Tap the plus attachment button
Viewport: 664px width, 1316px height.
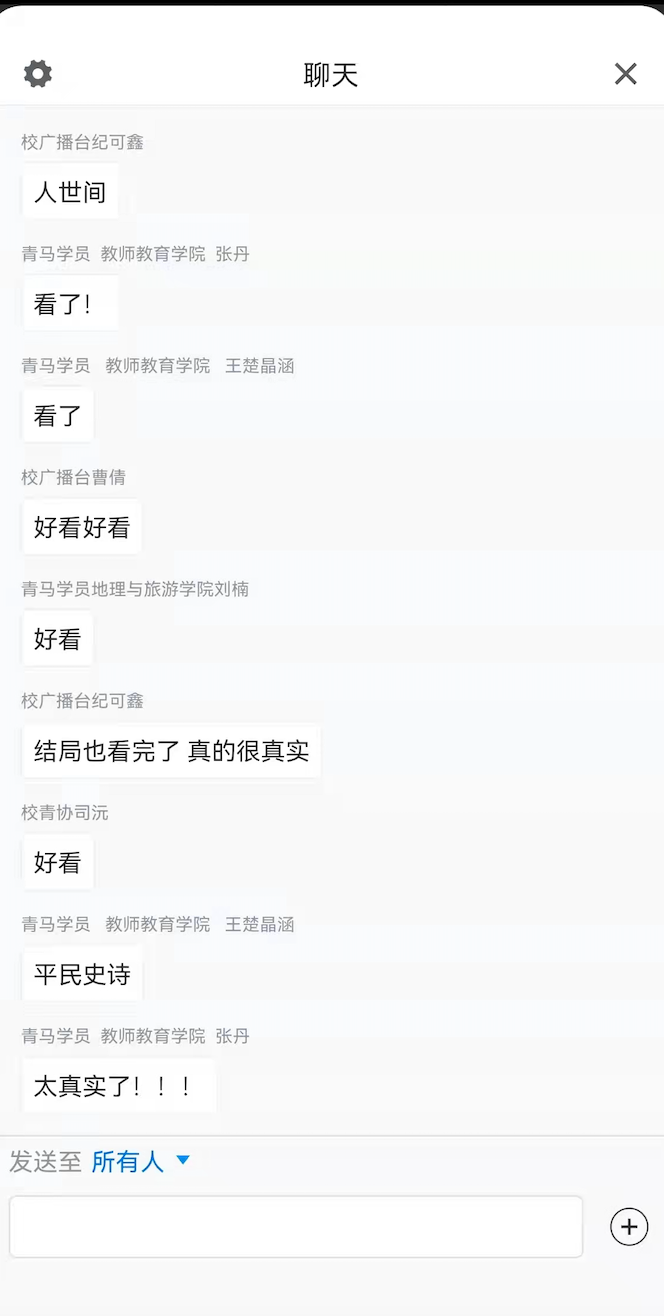point(629,1226)
